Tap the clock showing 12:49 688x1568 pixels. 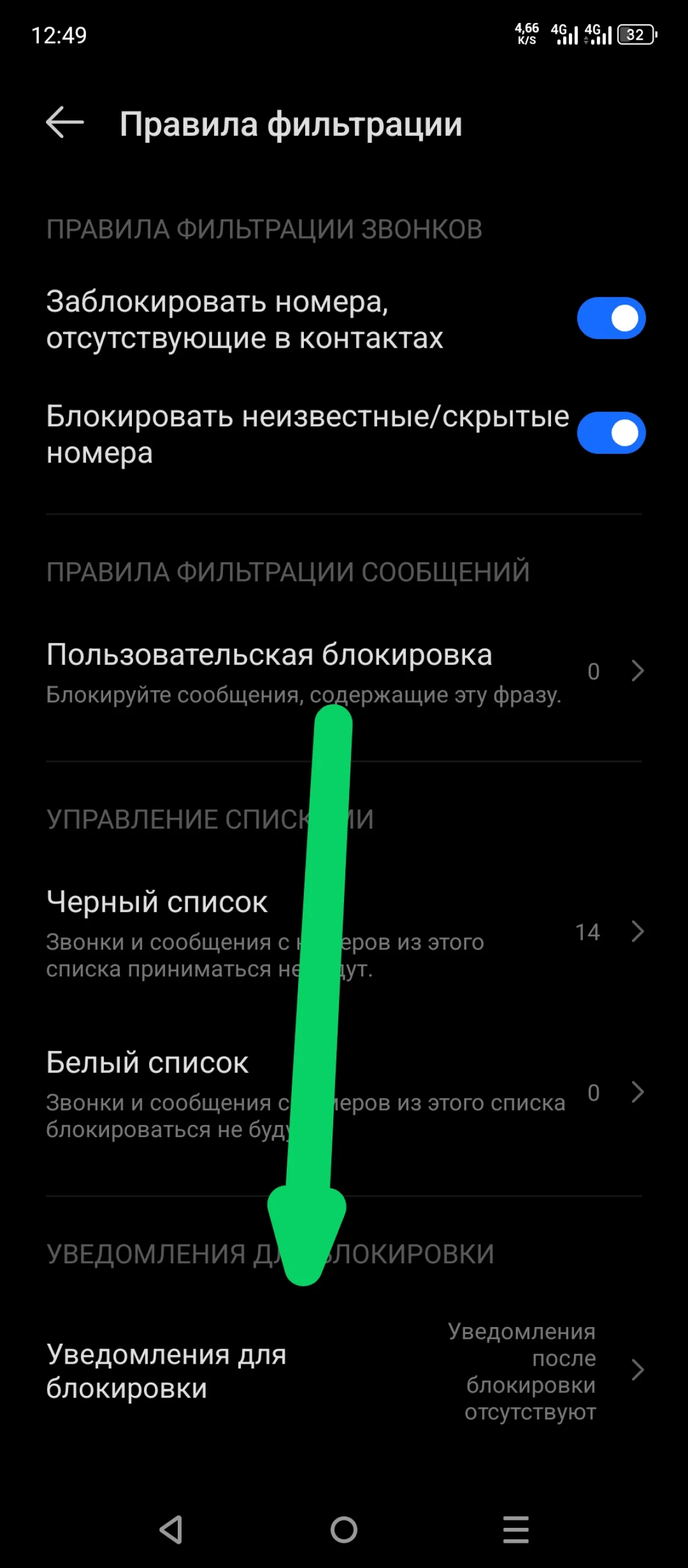(59, 33)
